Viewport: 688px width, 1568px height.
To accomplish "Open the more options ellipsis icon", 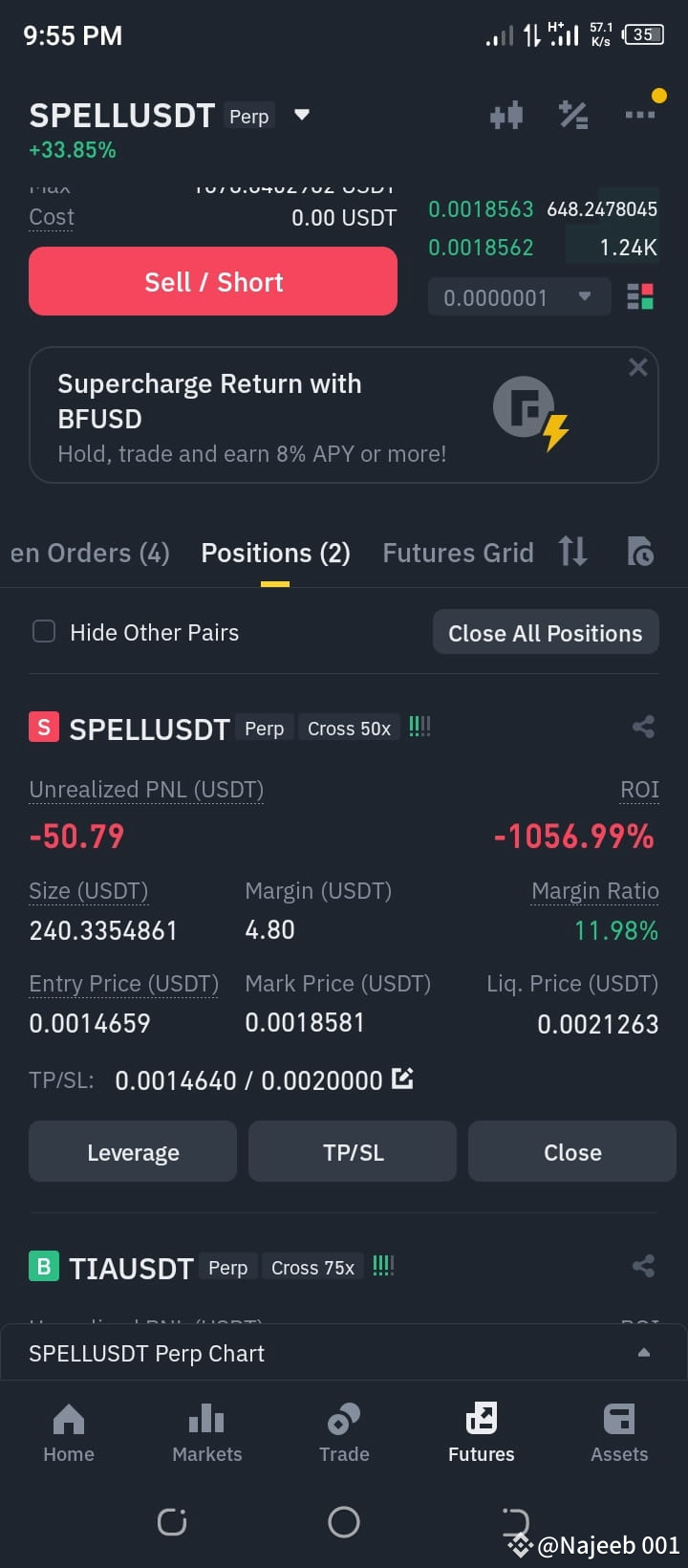I will click(x=638, y=115).
